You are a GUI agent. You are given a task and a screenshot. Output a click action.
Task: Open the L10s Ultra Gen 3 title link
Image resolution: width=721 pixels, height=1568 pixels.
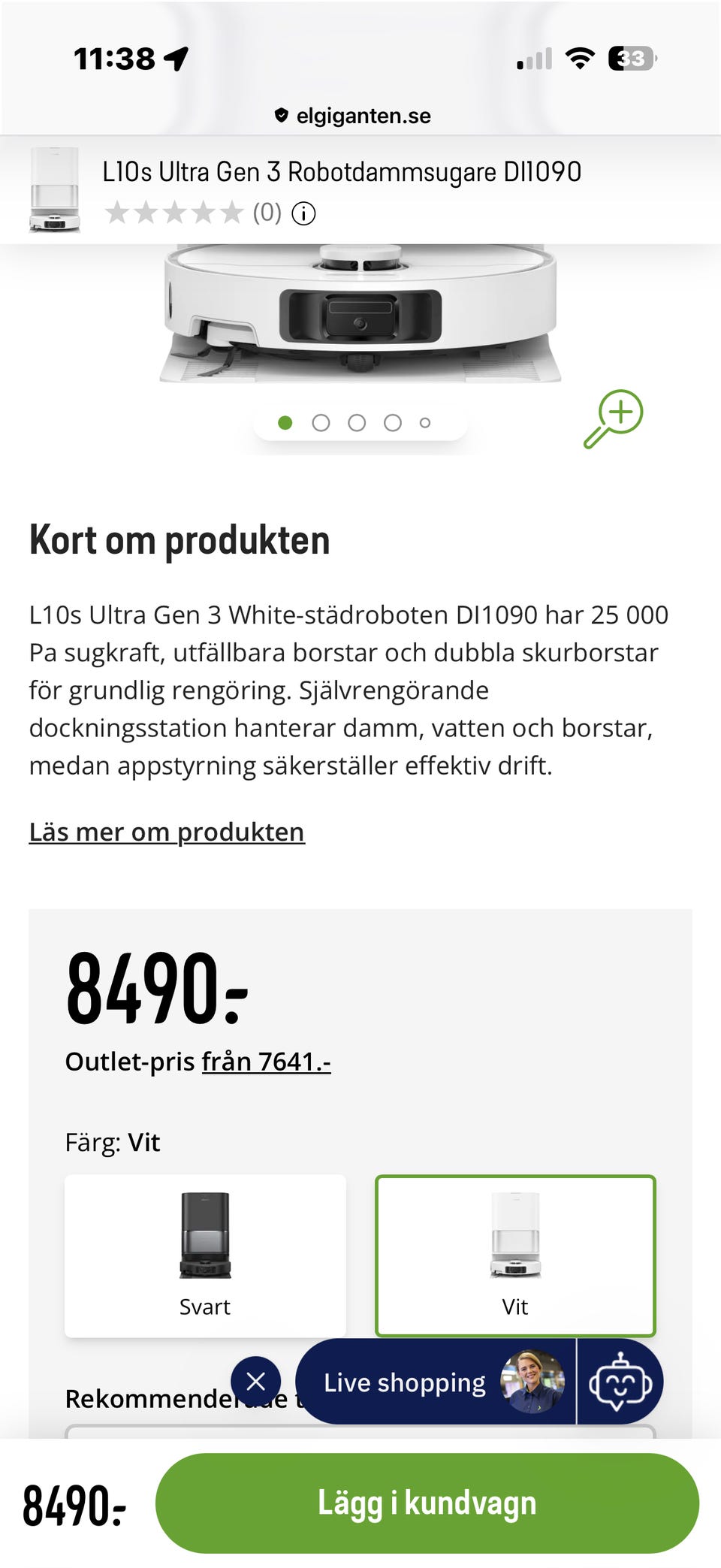[x=342, y=171]
